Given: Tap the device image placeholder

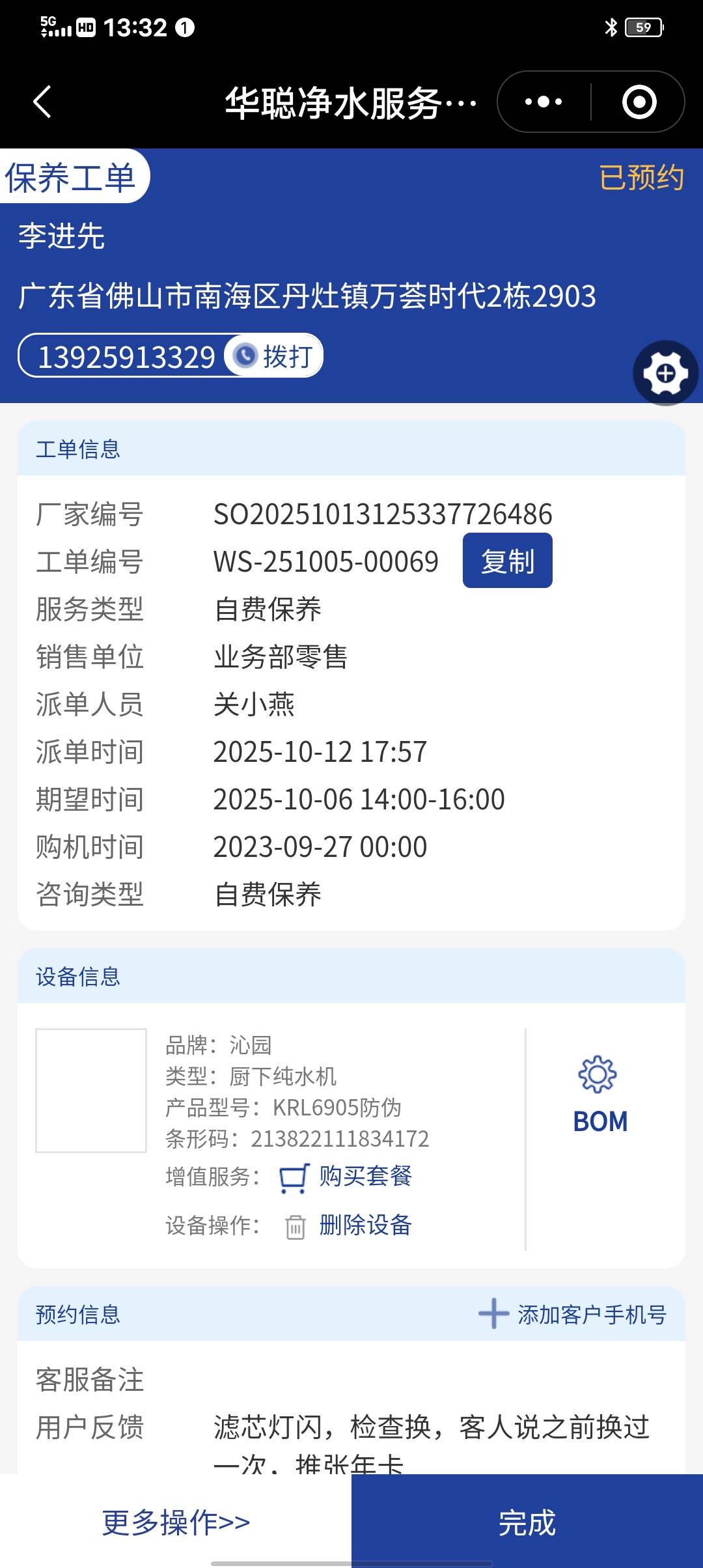Looking at the screenshot, I should point(91,1090).
